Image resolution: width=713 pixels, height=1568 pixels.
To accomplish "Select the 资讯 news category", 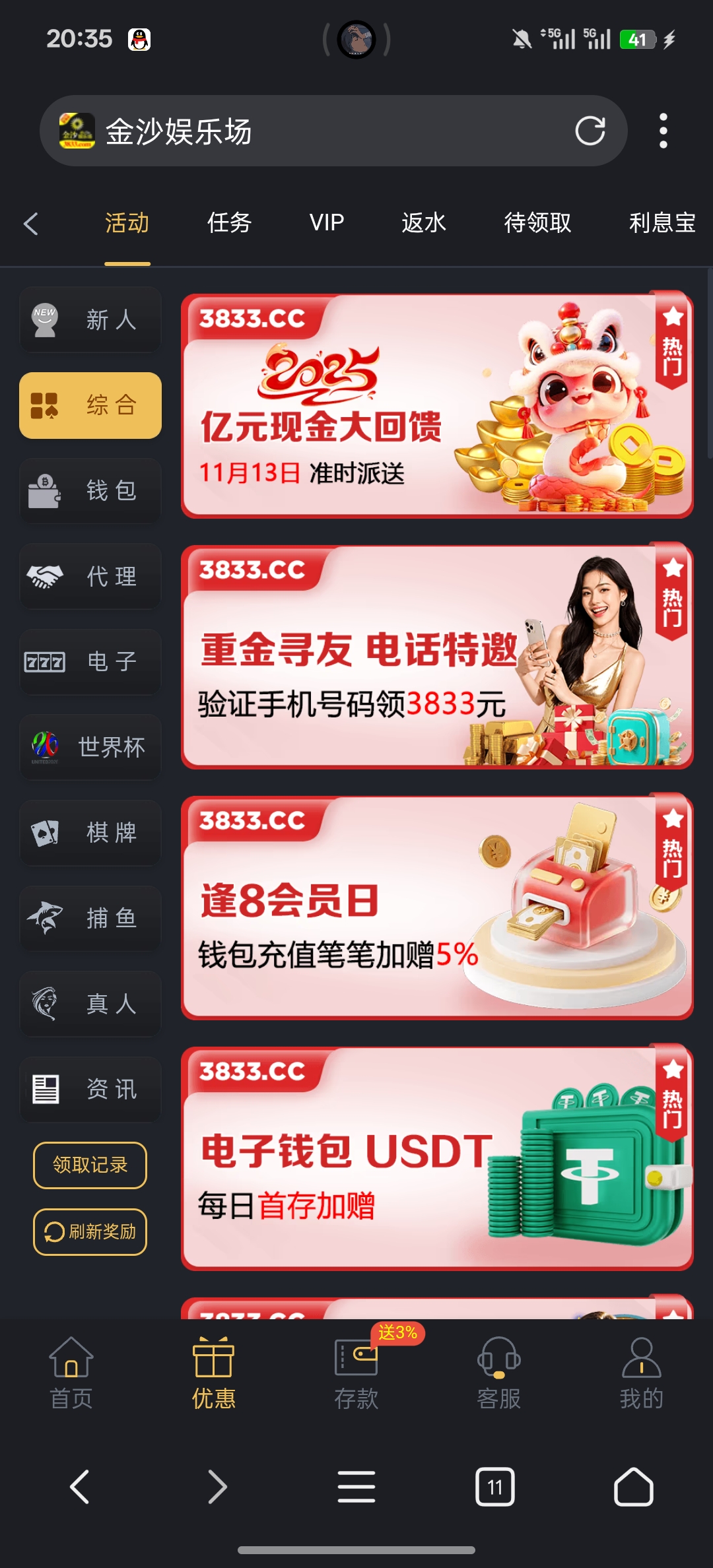I will (90, 1090).
